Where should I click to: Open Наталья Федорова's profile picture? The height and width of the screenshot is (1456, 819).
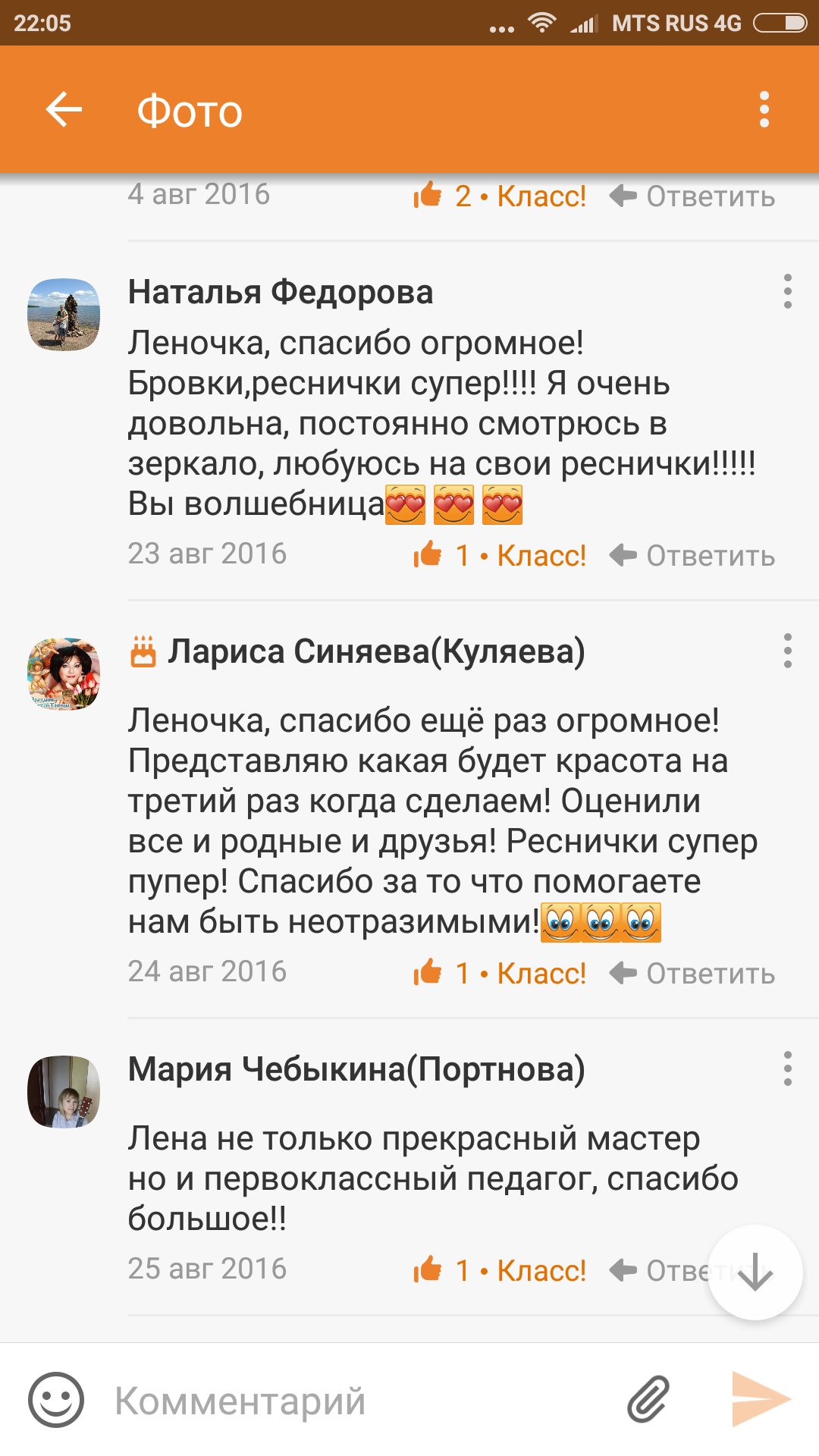(64, 315)
